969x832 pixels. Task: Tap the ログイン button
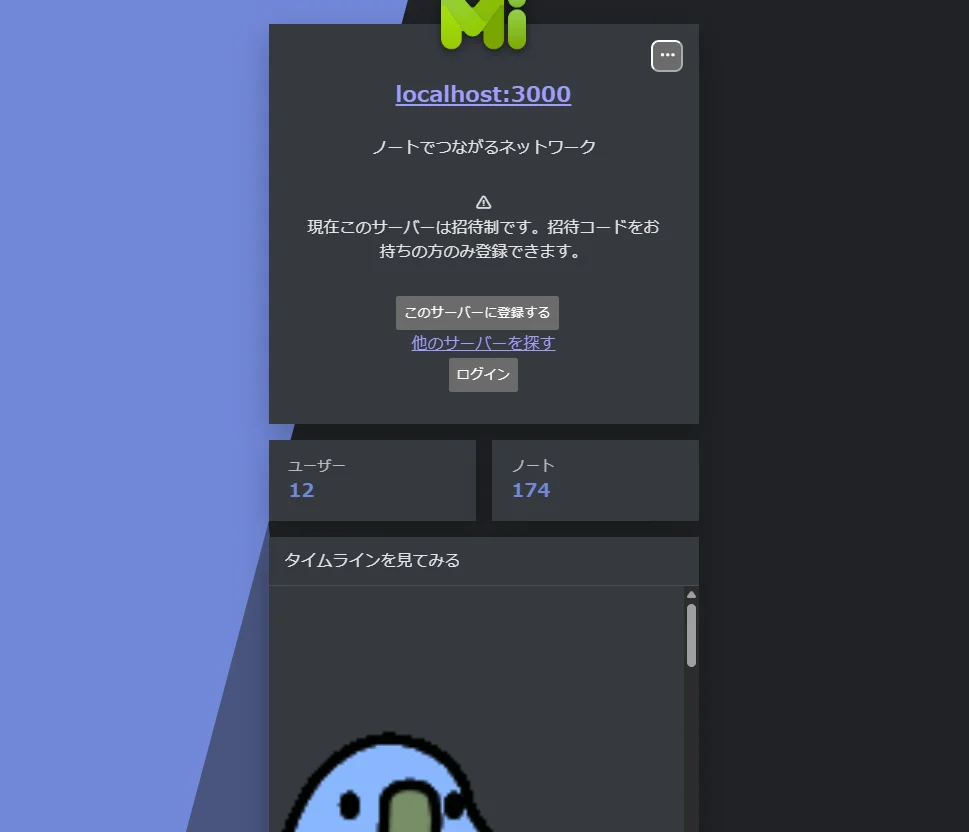(x=483, y=375)
